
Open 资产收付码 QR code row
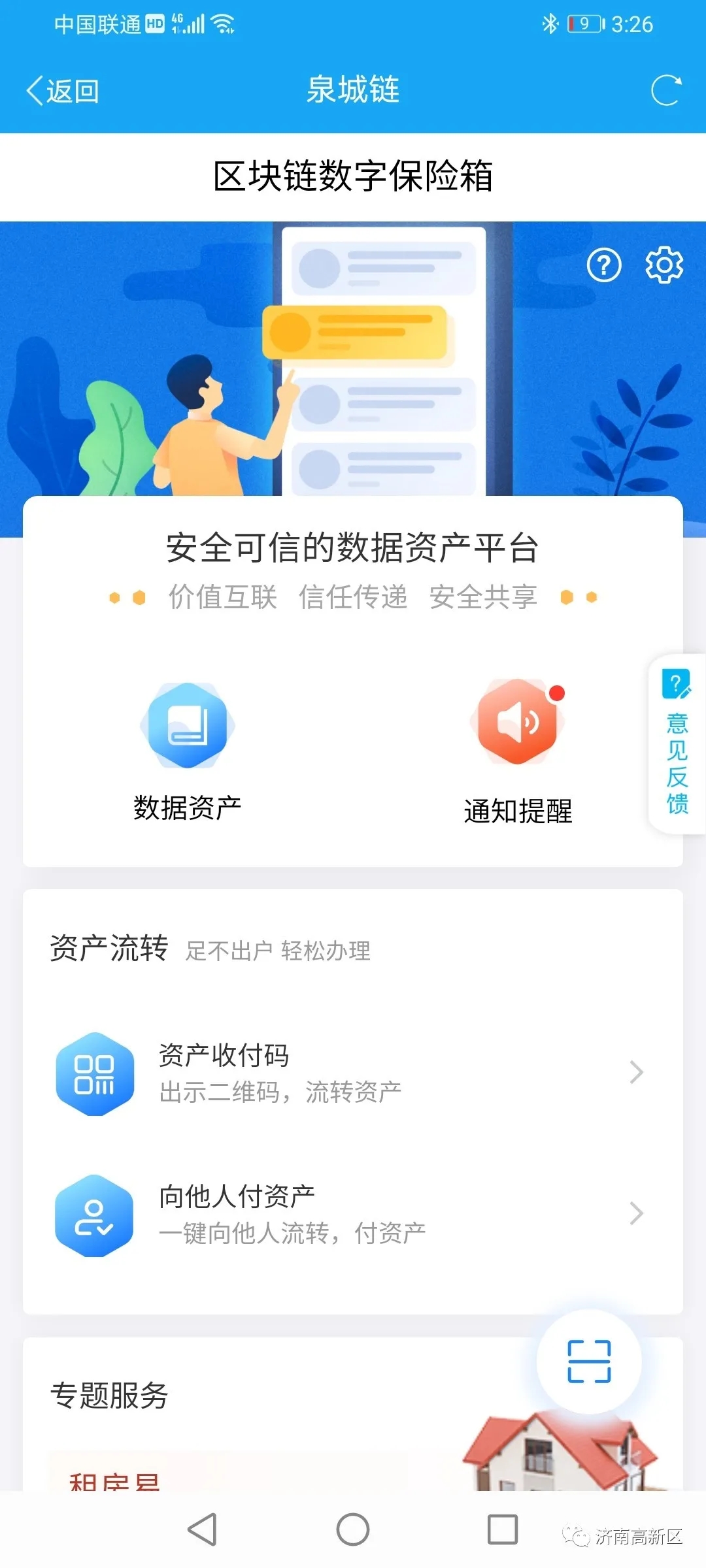click(353, 1073)
